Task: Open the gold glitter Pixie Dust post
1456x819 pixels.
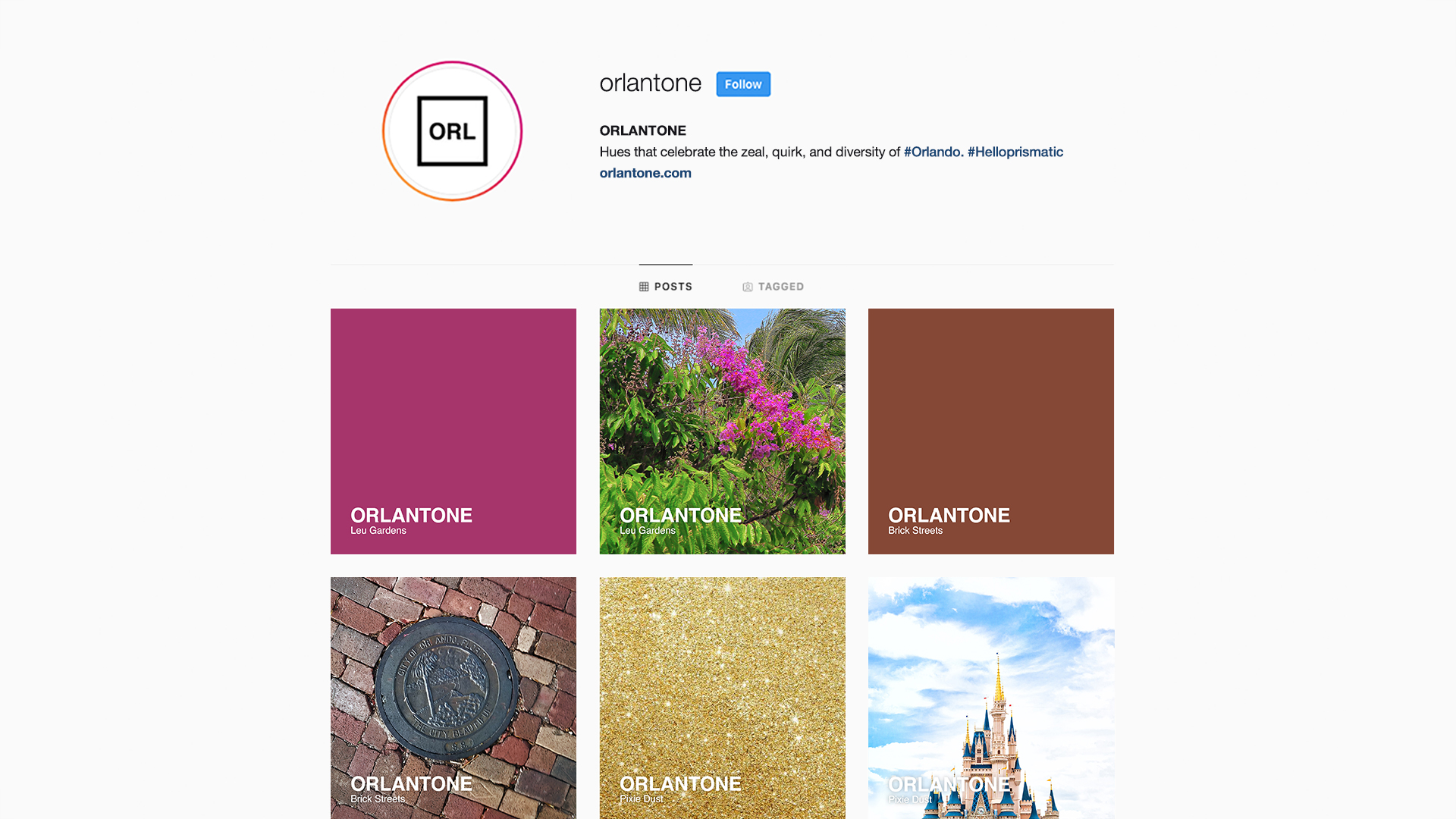Action: click(722, 698)
